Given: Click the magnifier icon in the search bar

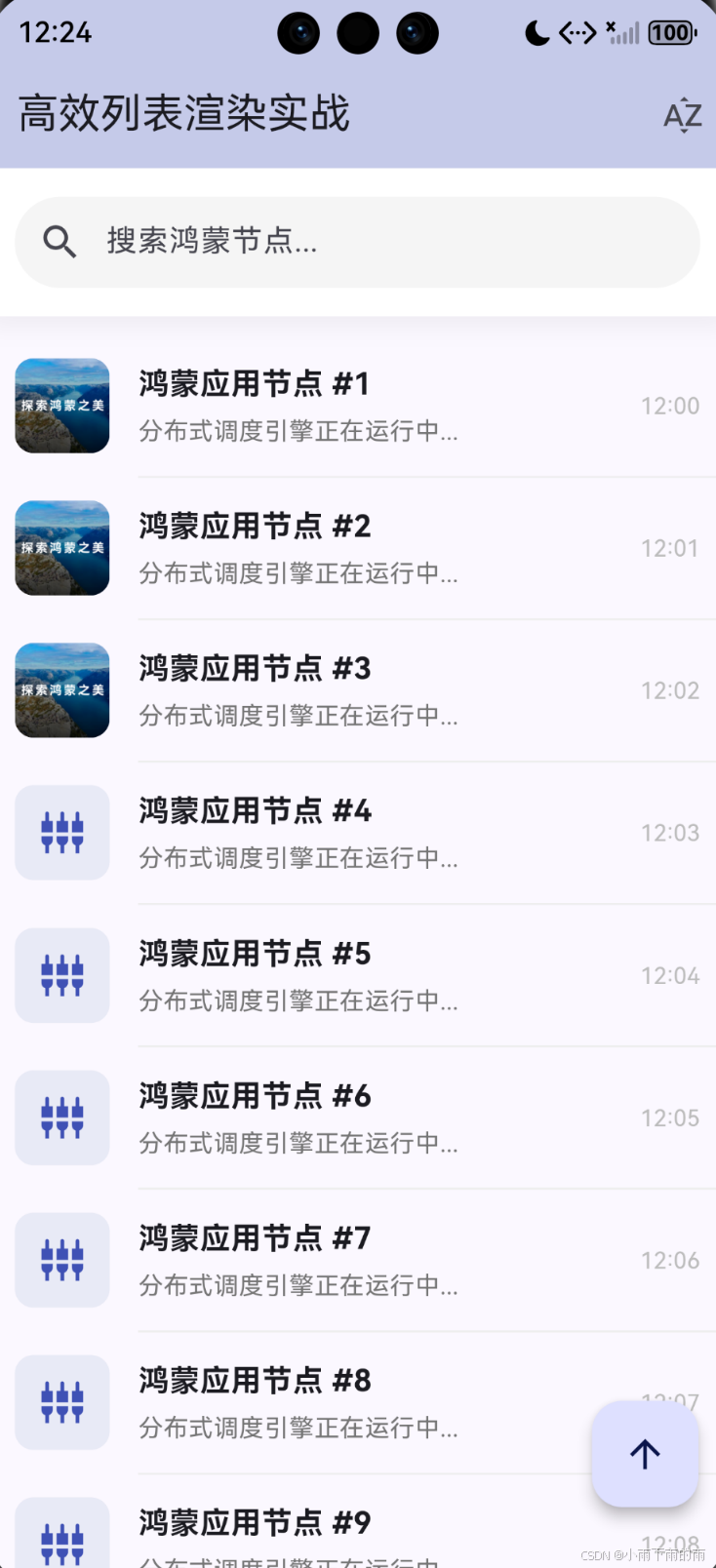Looking at the screenshot, I should 60,241.
